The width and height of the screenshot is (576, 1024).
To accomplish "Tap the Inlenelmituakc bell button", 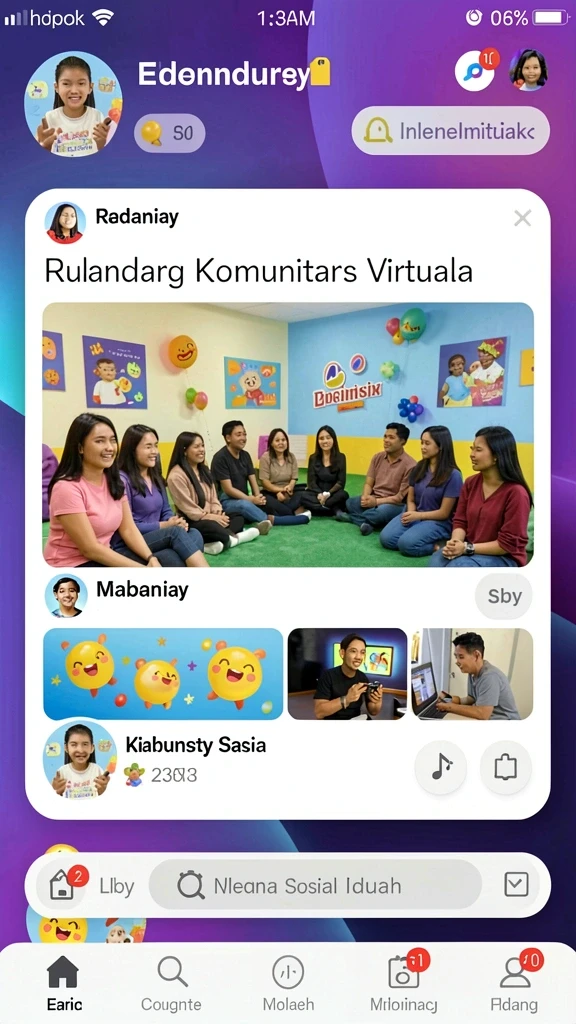I will coord(451,131).
